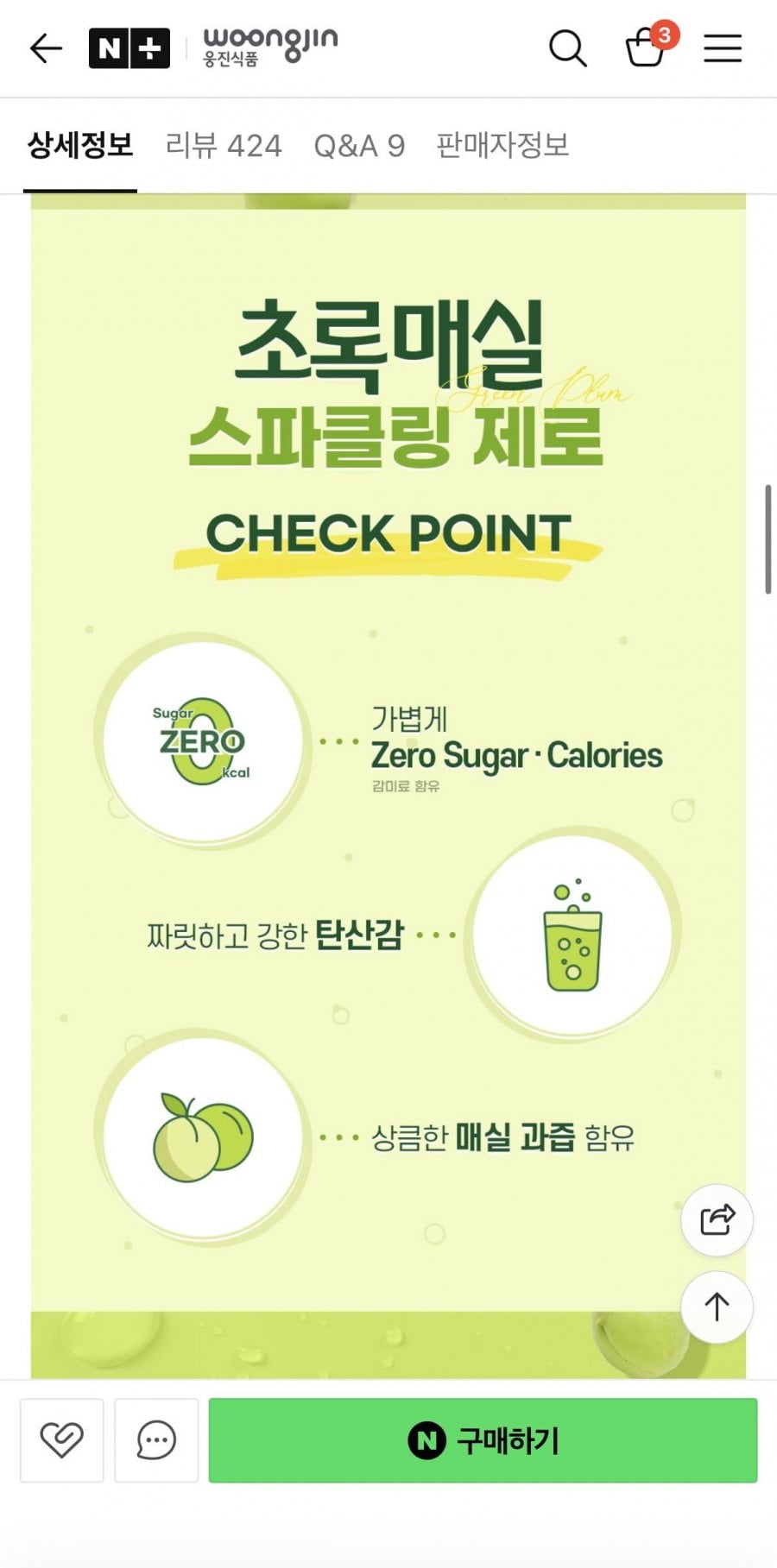This screenshot has width=777, height=1568.
Task: Share this product page
Action: [717, 1220]
